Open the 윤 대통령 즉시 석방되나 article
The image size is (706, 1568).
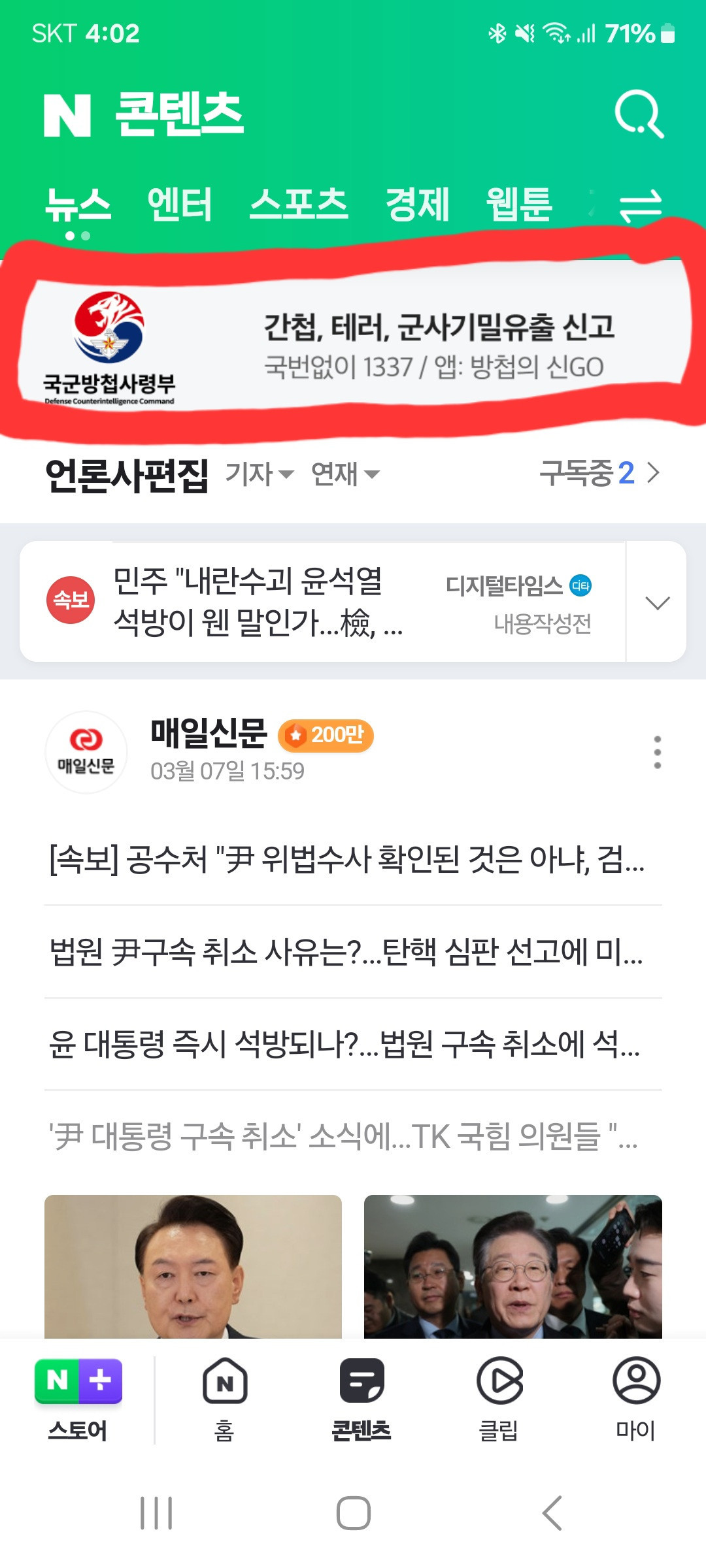pos(345,1044)
